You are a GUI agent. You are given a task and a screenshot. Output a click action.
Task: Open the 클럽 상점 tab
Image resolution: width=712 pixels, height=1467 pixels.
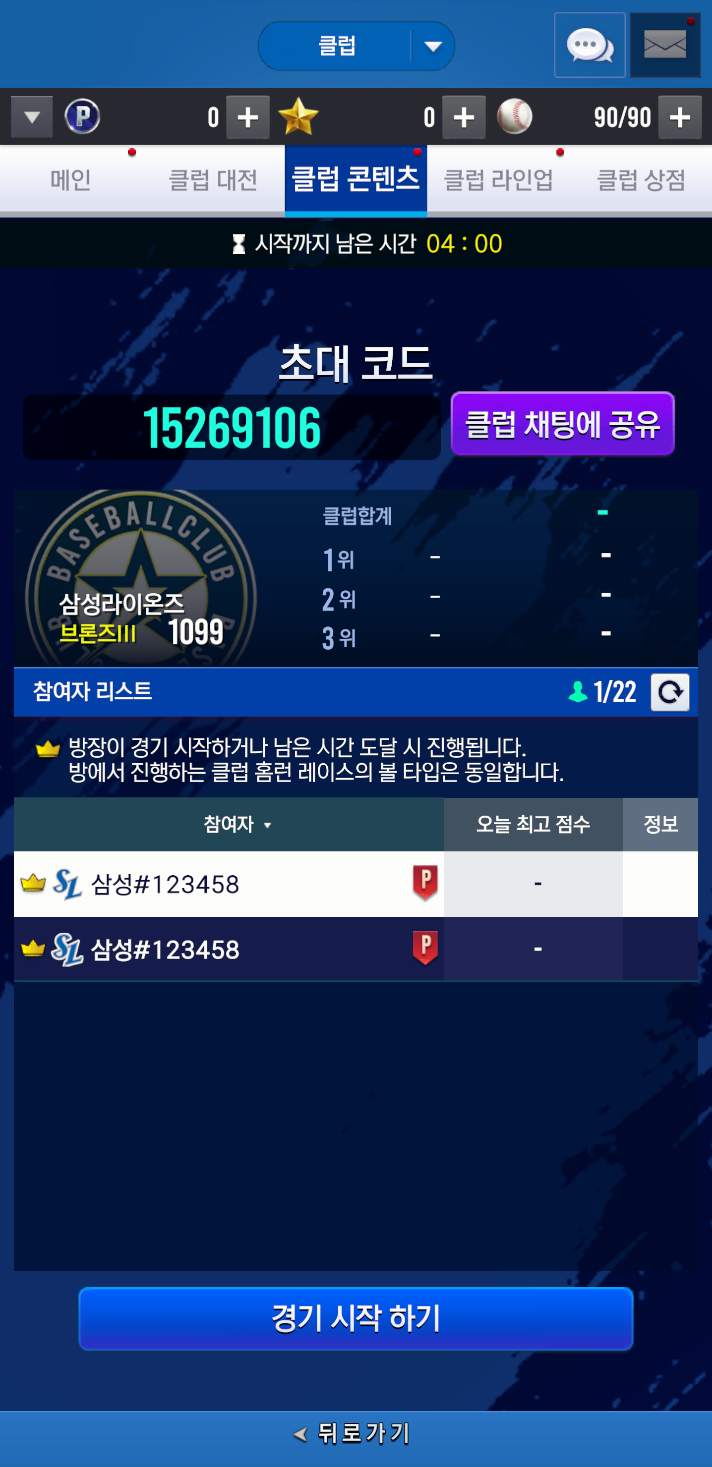[641, 180]
